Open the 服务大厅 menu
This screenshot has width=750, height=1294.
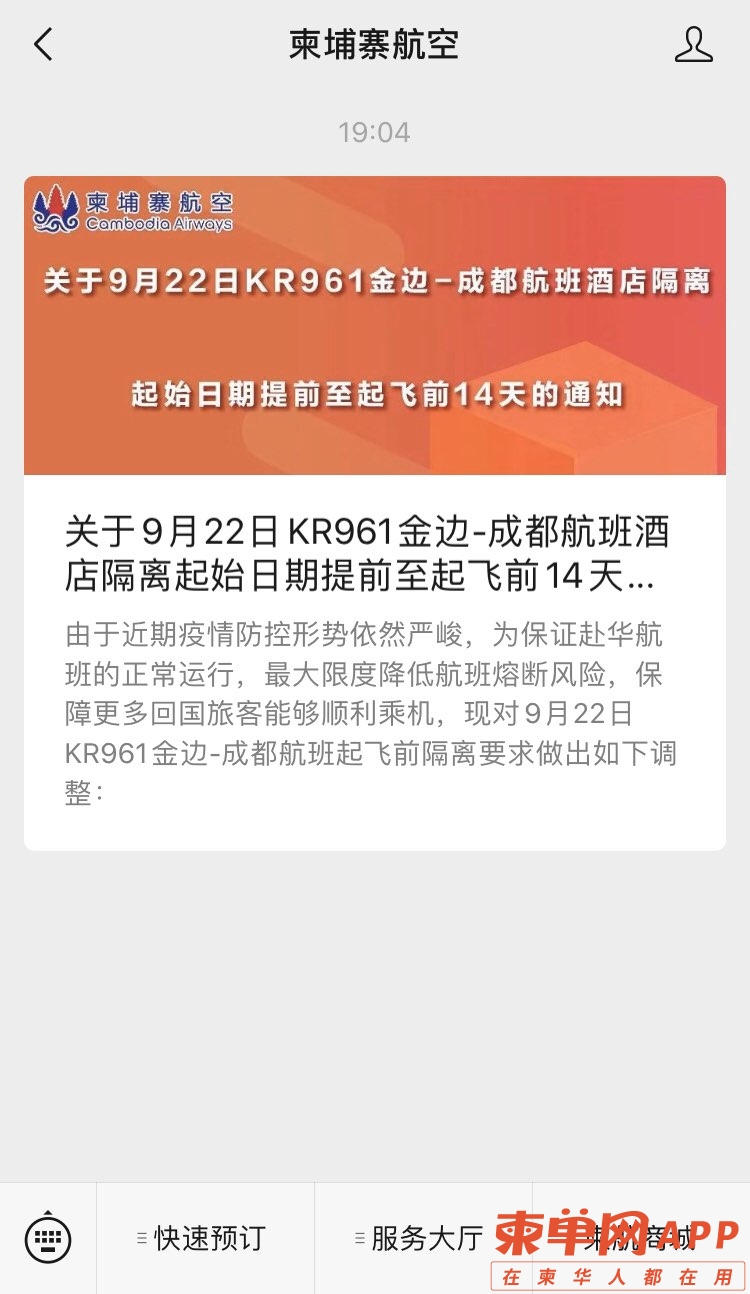point(420,1238)
